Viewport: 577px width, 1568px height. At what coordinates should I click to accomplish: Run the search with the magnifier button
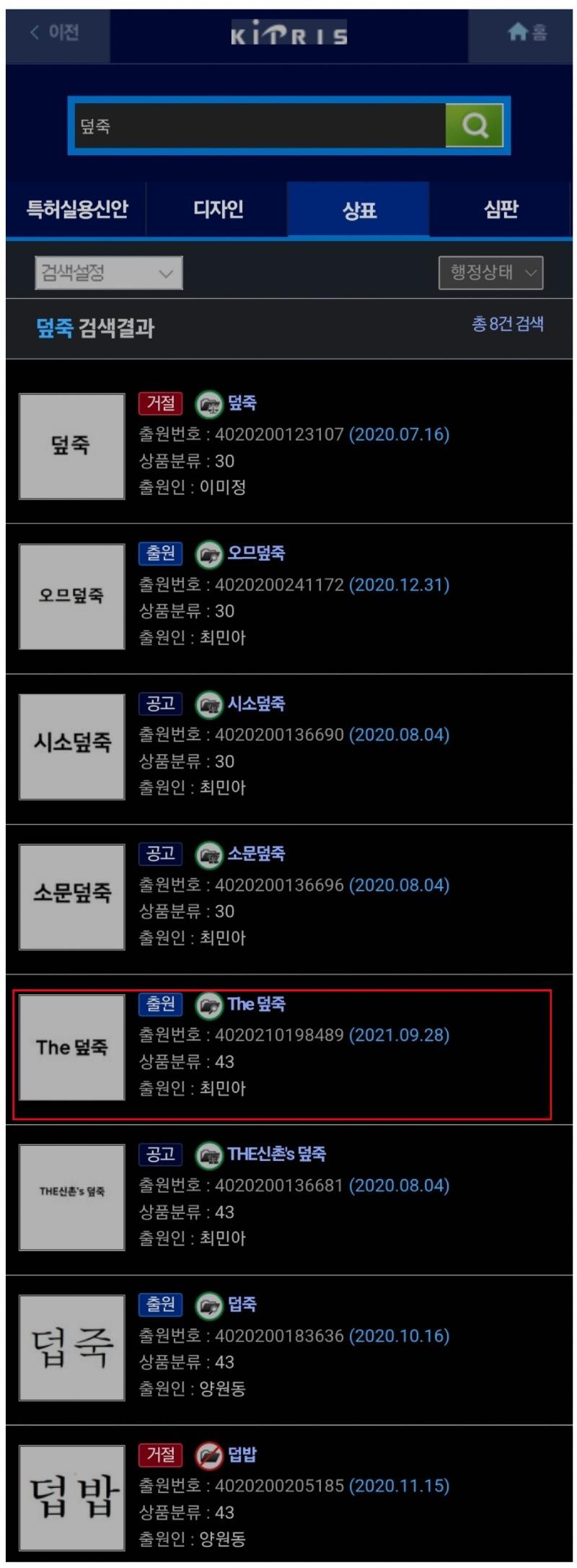point(475,126)
